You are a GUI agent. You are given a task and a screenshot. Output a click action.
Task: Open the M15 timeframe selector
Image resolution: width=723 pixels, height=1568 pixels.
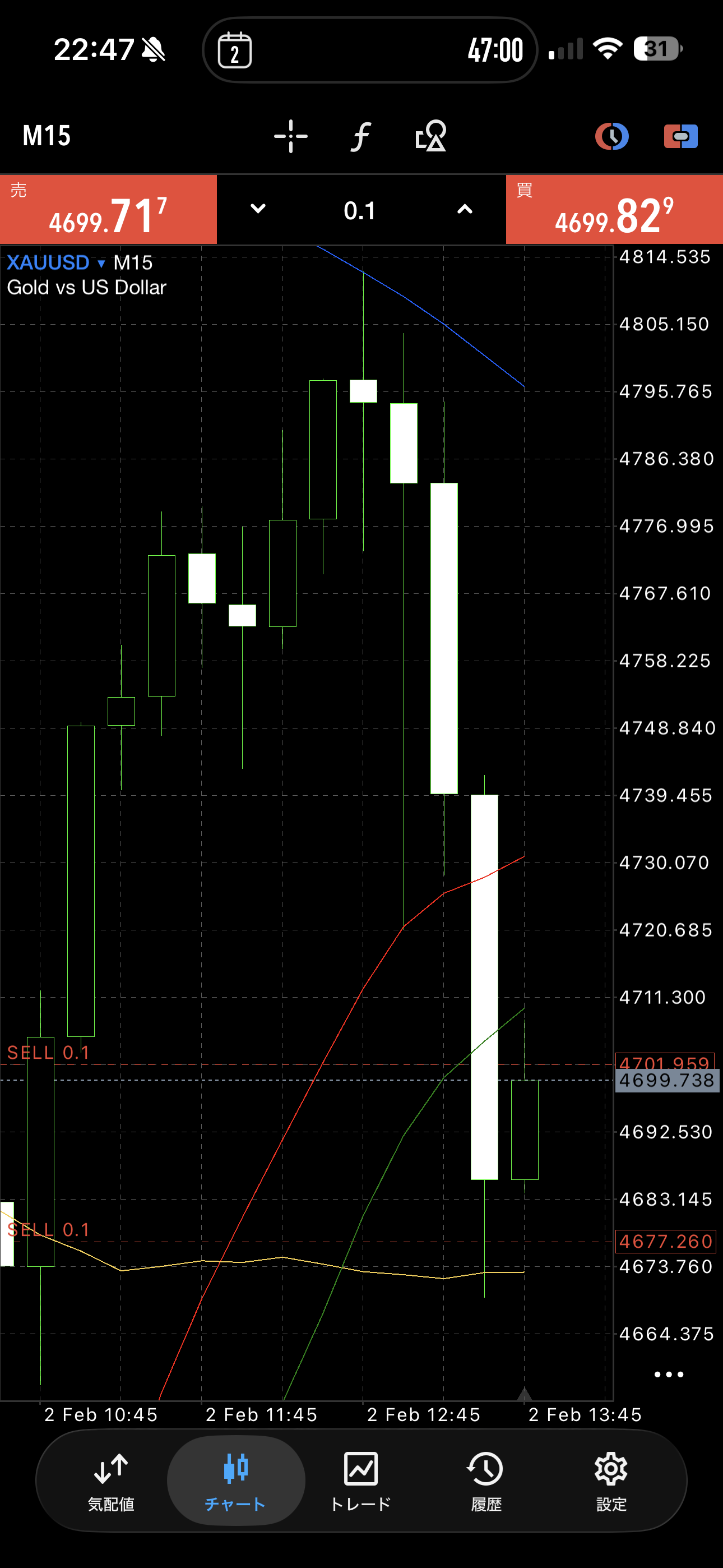47,136
